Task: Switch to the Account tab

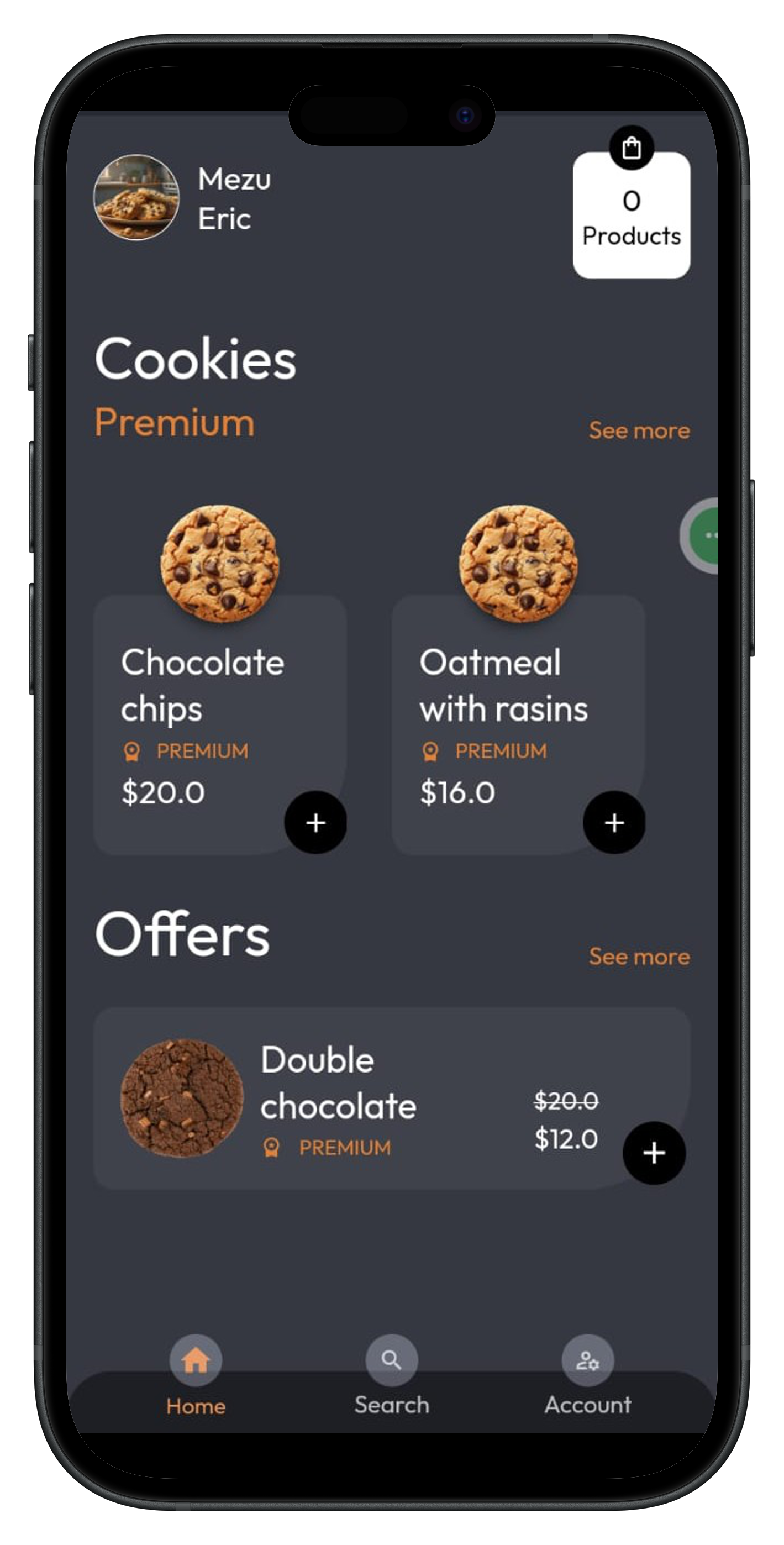Action: coord(588,1374)
